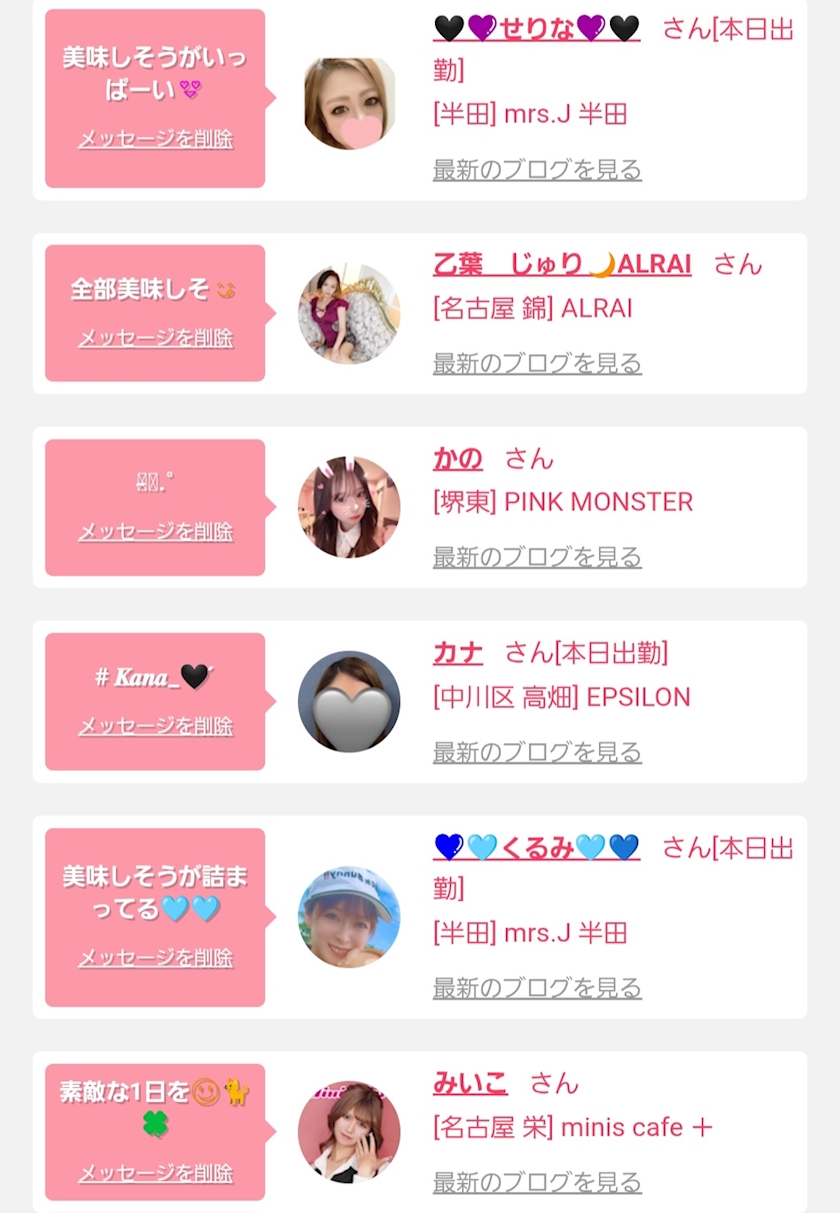
Task: Delete the message sent to かの
Action: [x=155, y=531]
